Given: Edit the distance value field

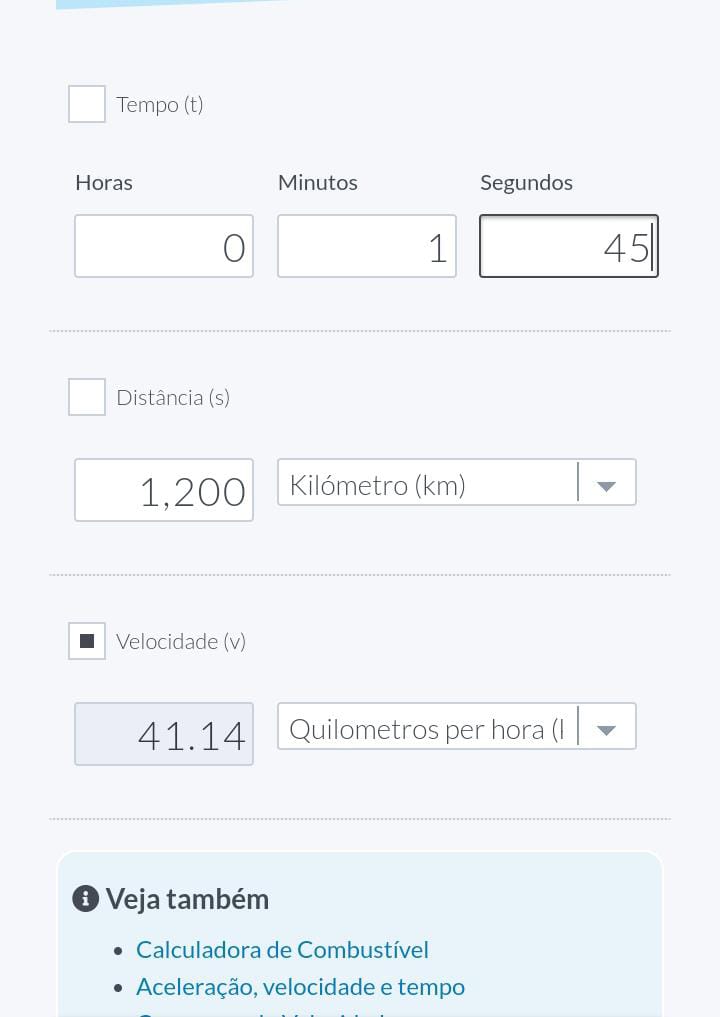Looking at the screenshot, I should pos(164,490).
